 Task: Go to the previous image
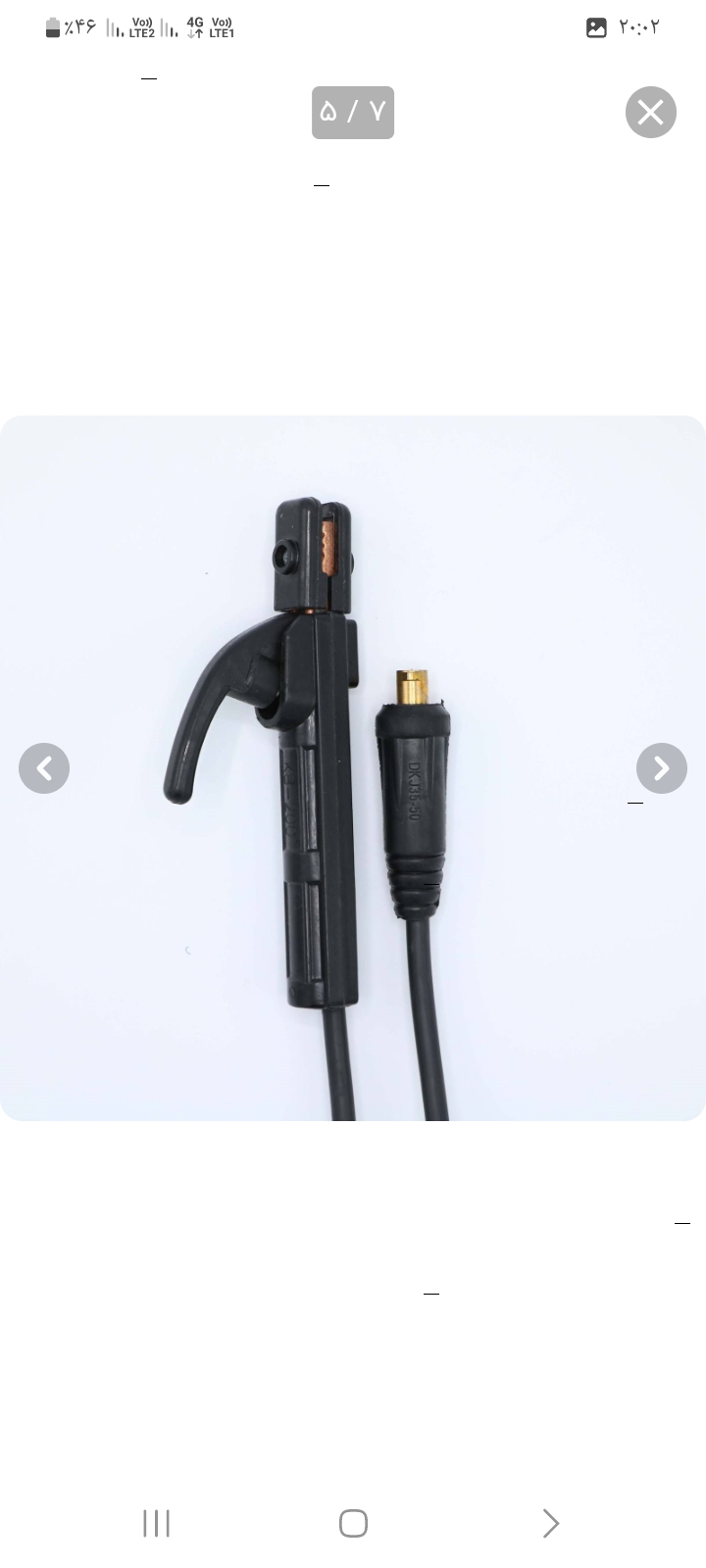pos(44,768)
